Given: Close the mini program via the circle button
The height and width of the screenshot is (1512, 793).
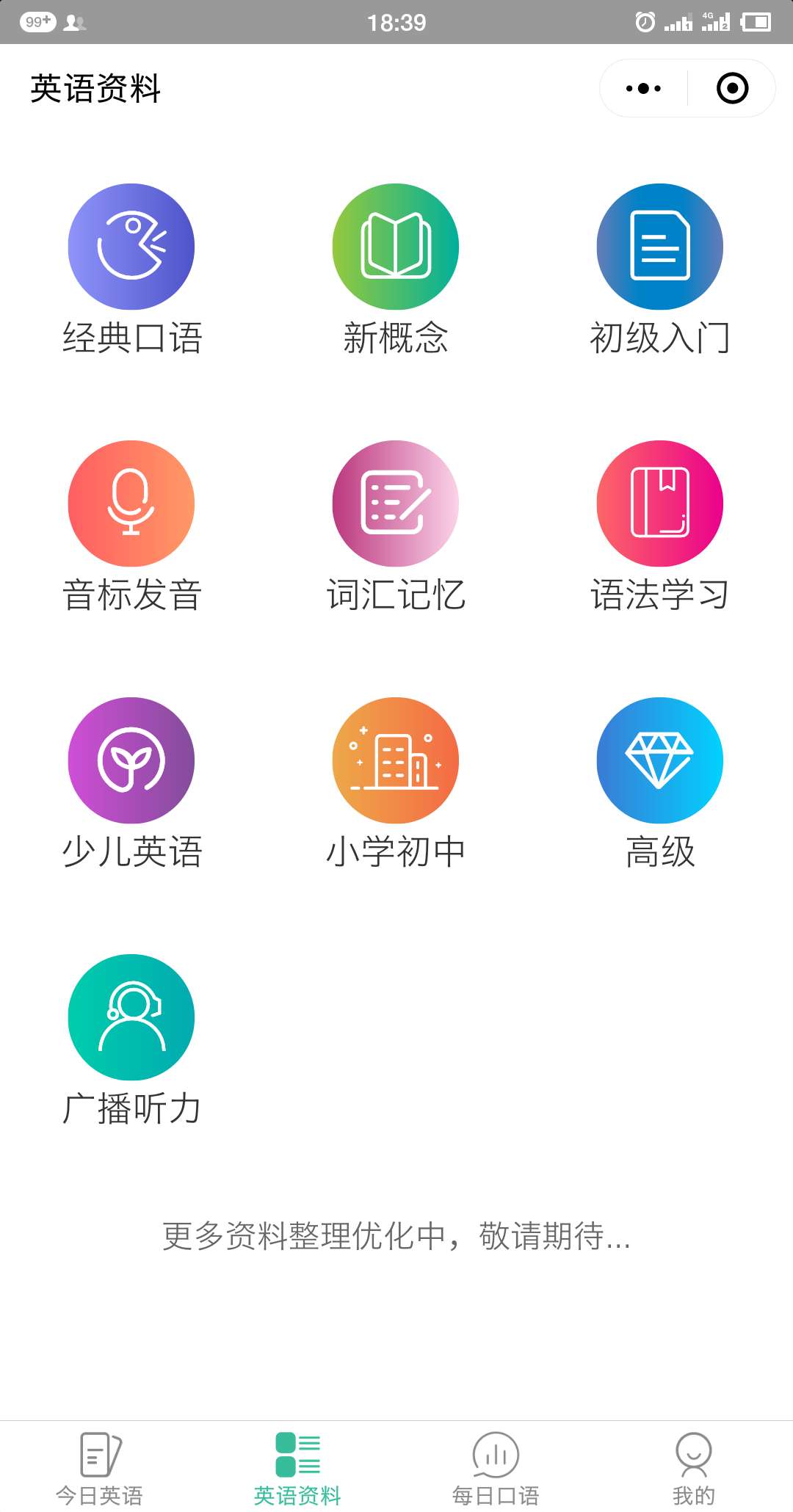Looking at the screenshot, I should [x=732, y=89].
